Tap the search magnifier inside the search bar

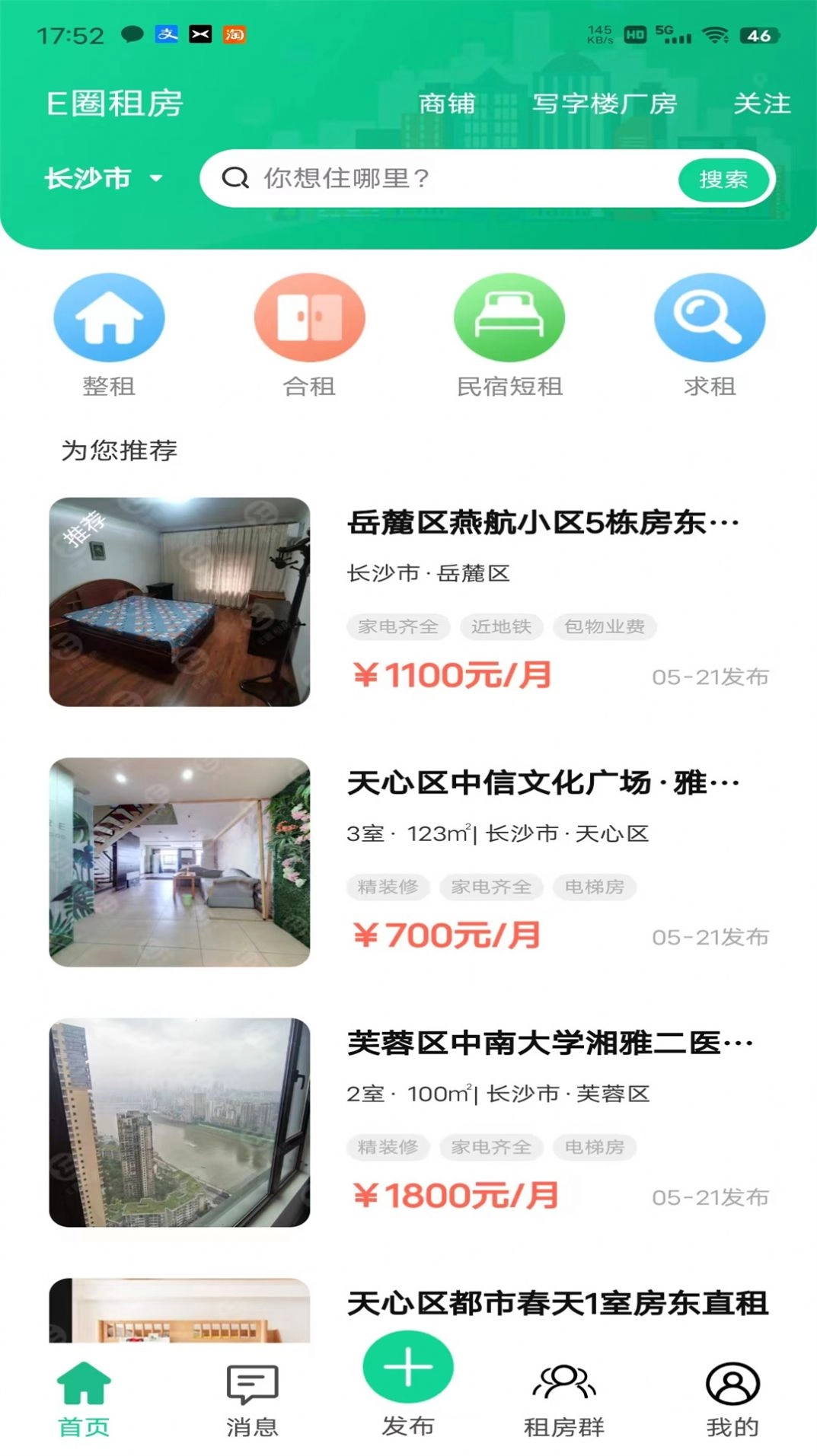(x=235, y=179)
